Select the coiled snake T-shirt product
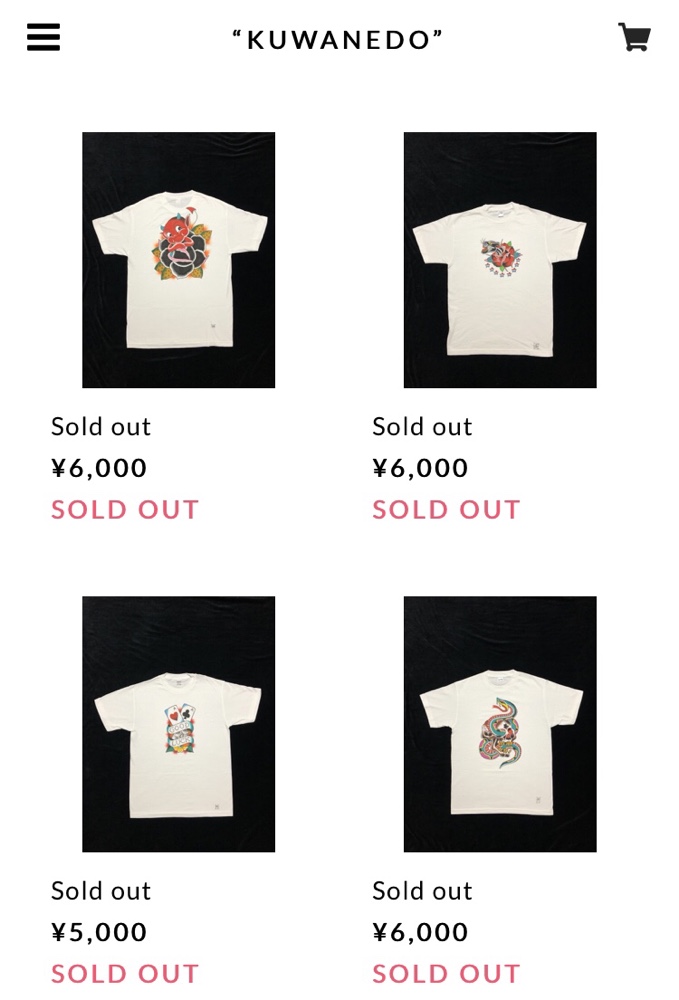Viewport: 679px width, 1000px height. pyautogui.click(x=500, y=724)
